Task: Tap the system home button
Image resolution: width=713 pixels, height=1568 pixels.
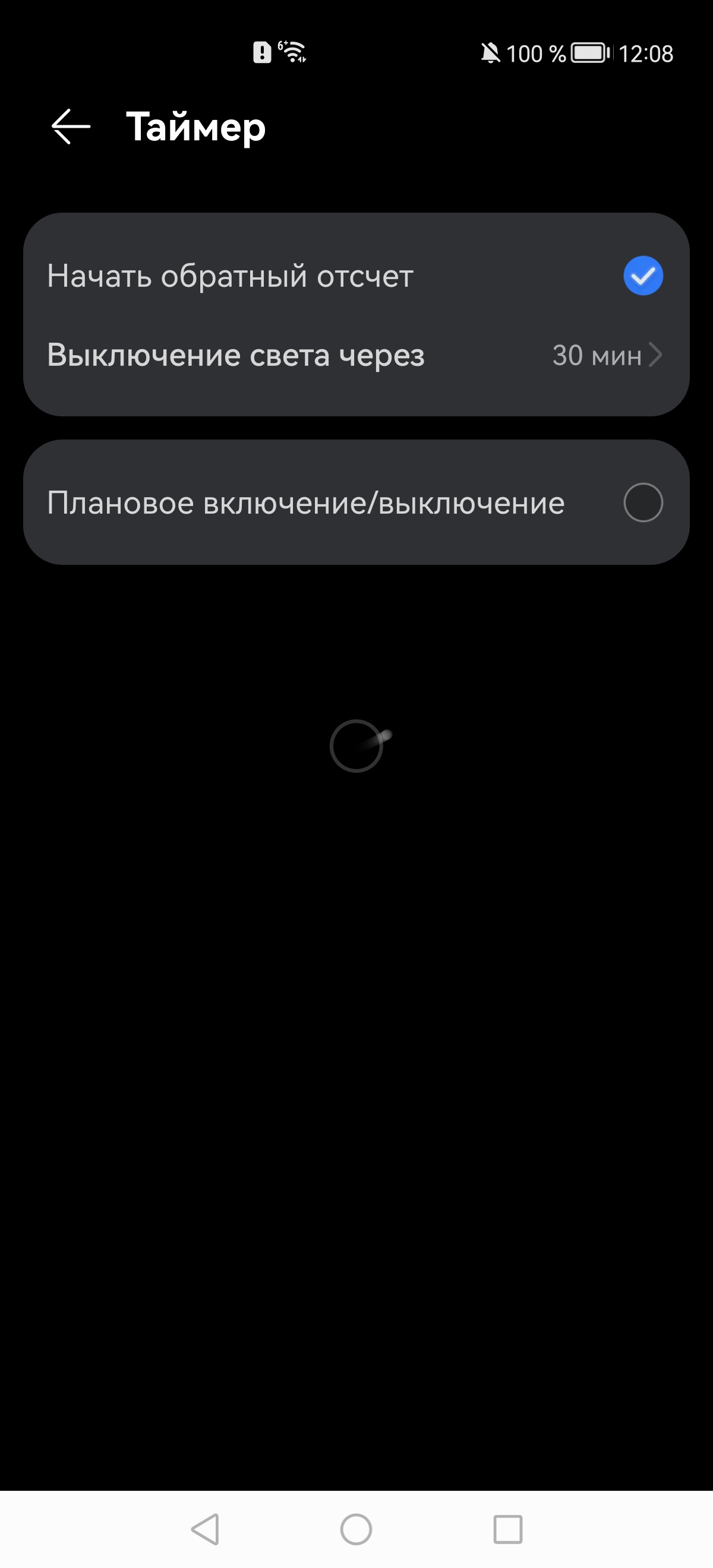Action: [356, 1528]
